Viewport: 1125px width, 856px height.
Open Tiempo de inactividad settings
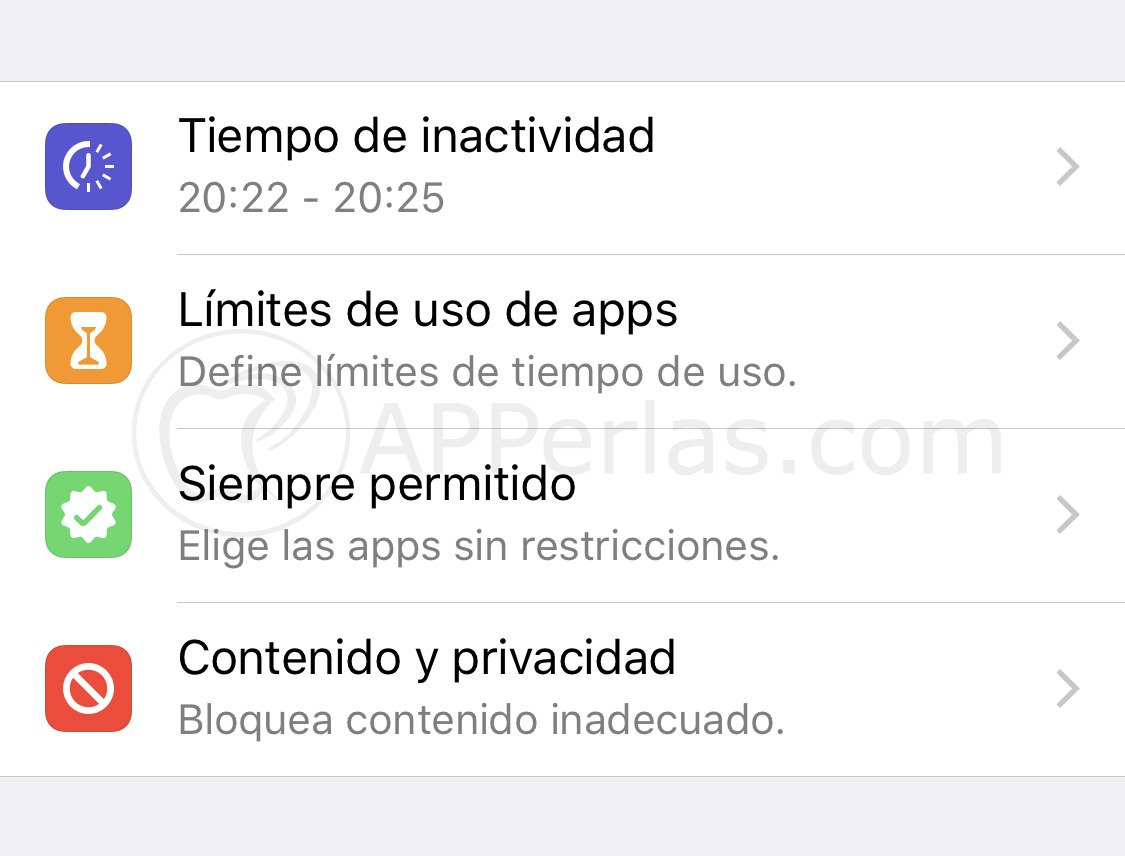(x=560, y=167)
